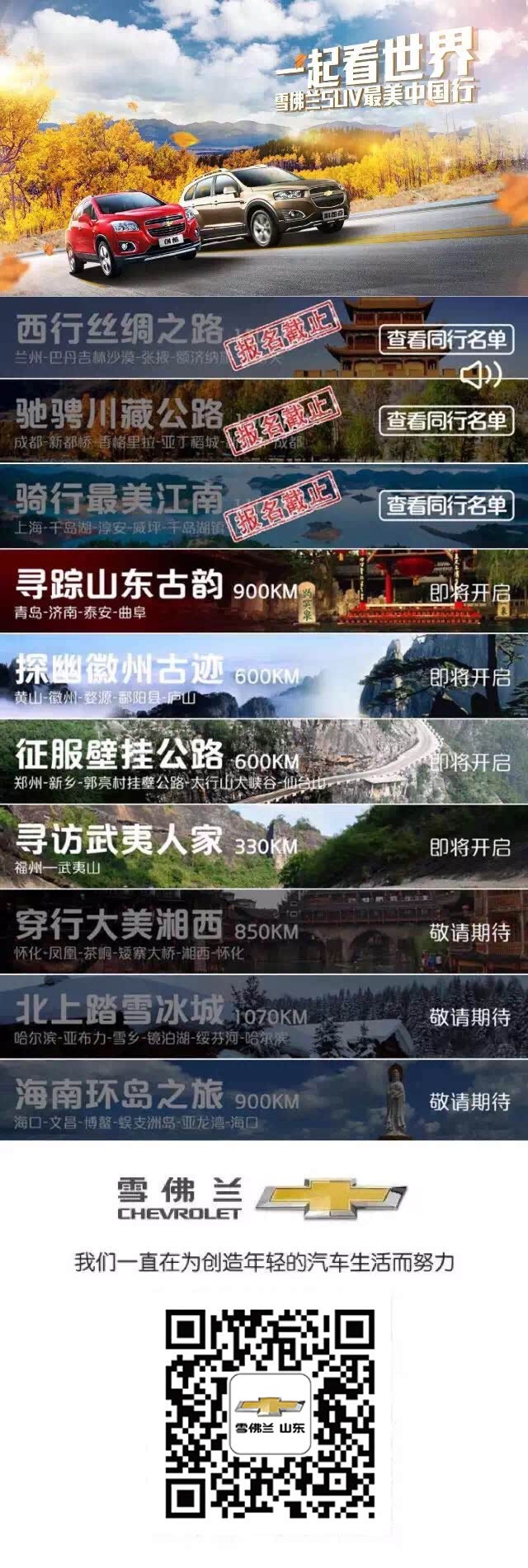528x1568 pixels.
Task: Mute the background sound speaker icon
Action: click(x=480, y=375)
